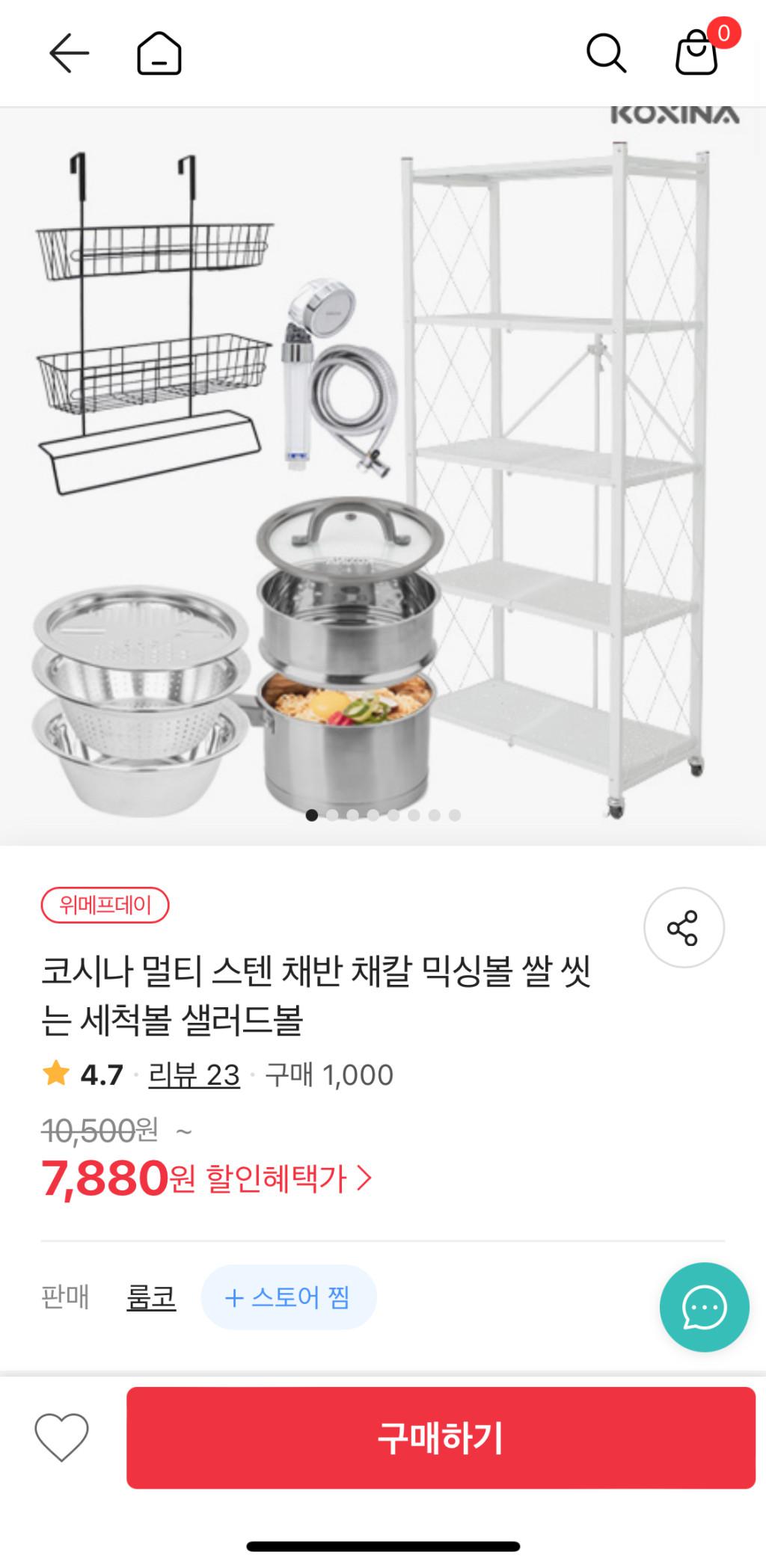Open the search icon
The width and height of the screenshot is (766, 1568).
(605, 53)
